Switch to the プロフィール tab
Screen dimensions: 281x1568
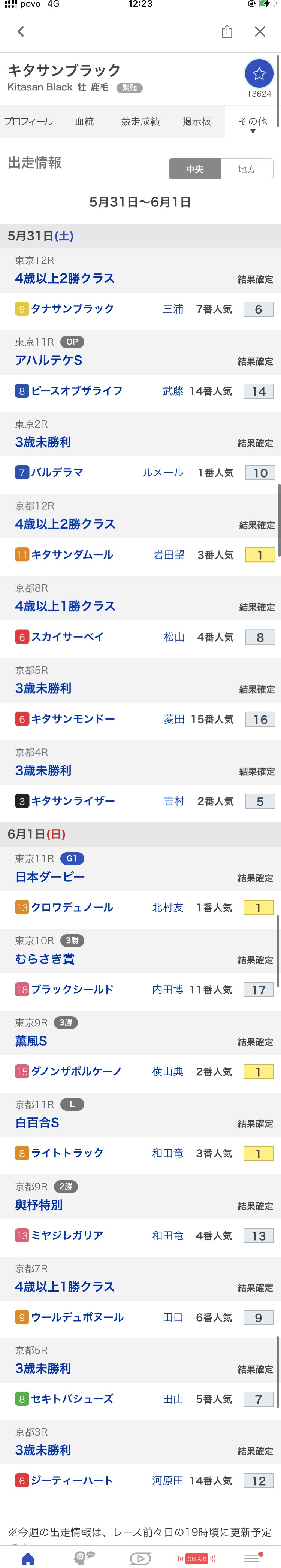tap(28, 122)
